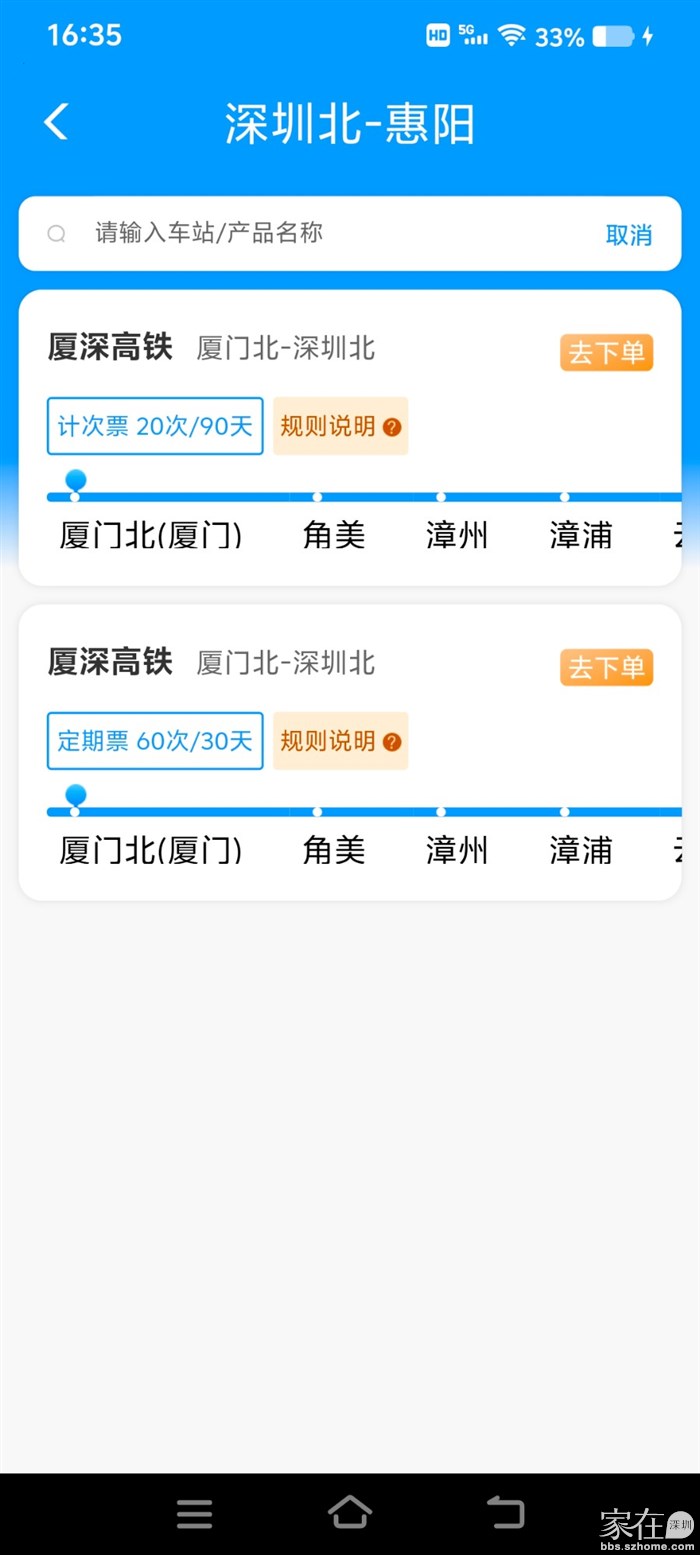Return to the home screen

[350, 1512]
